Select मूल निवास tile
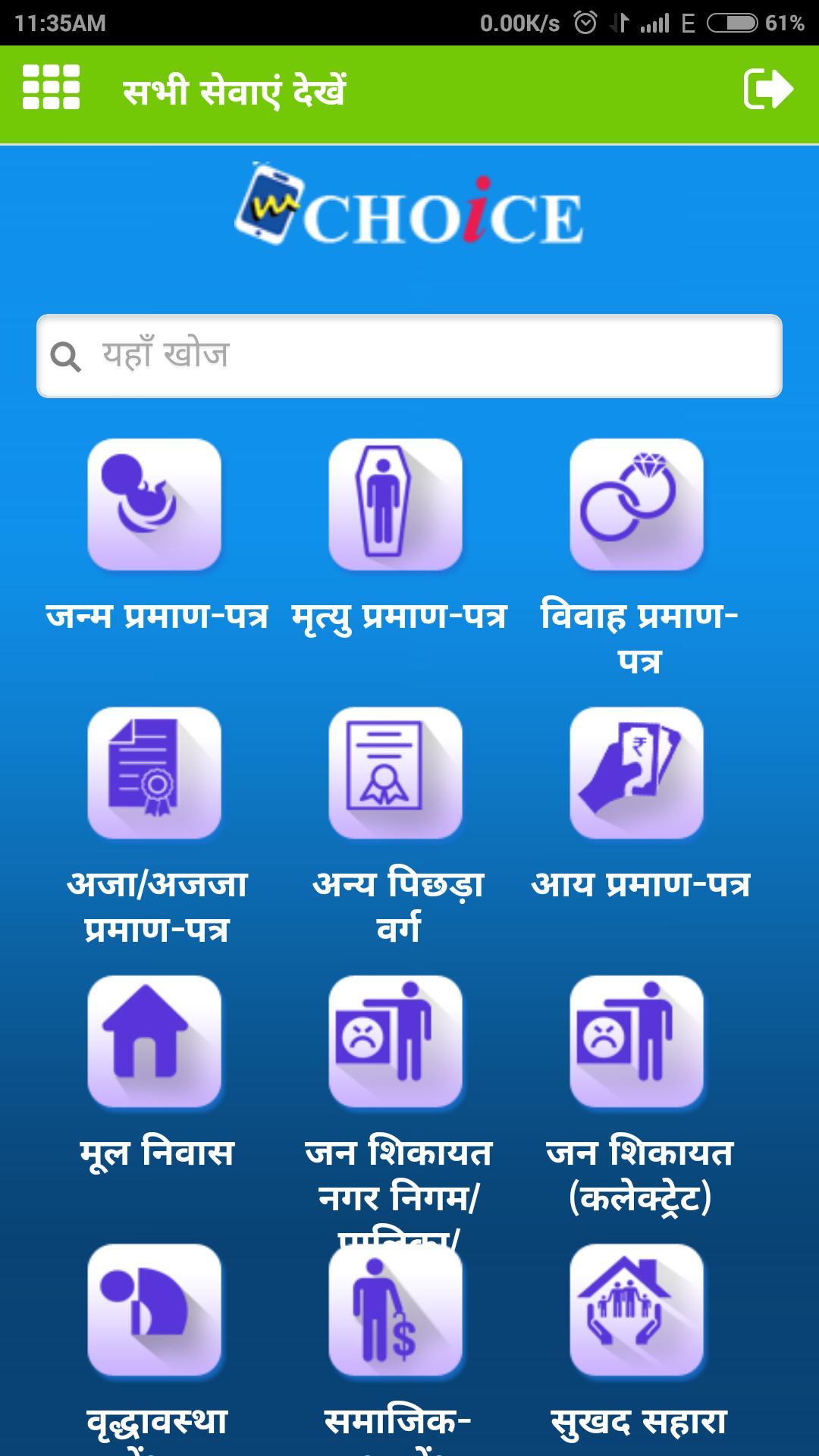 pyautogui.click(x=155, y=1041)
